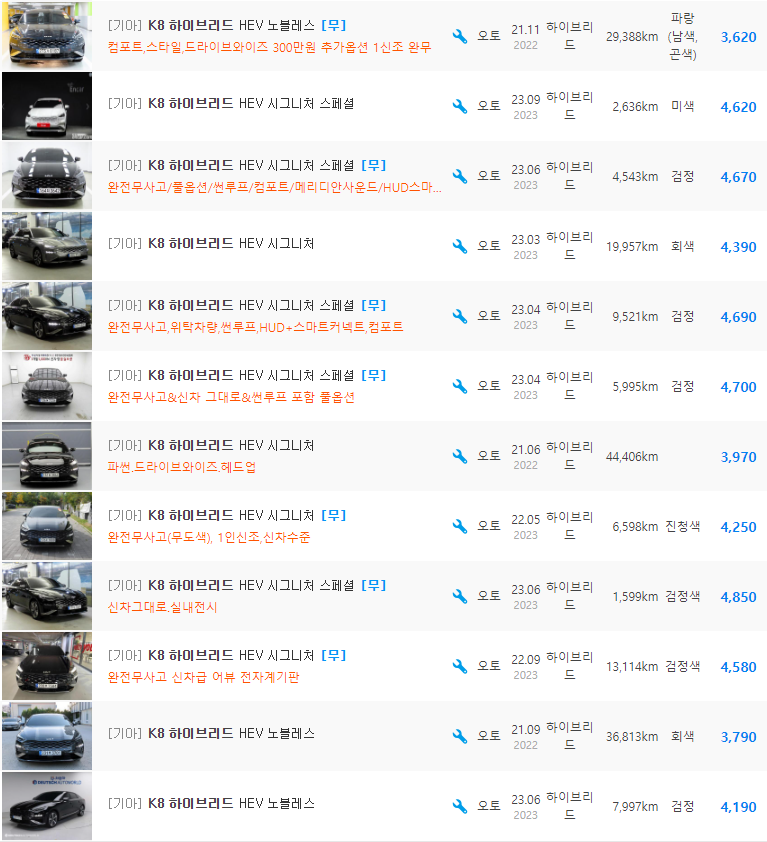The height and width of the screenshot is (842, 767).
Task: Click the thumbnail photo of the first white K8
Action: pyautogui.click(x=46, y=107)
